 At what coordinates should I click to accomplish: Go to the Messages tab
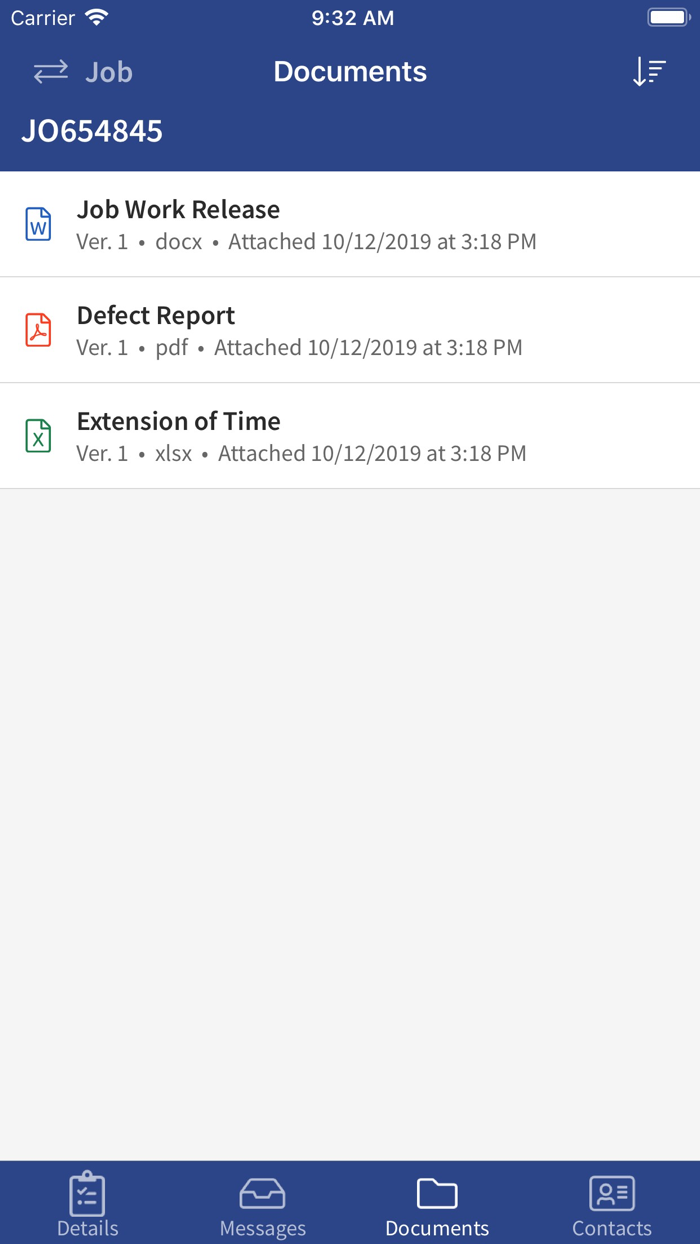click(x=263, y=1204)
